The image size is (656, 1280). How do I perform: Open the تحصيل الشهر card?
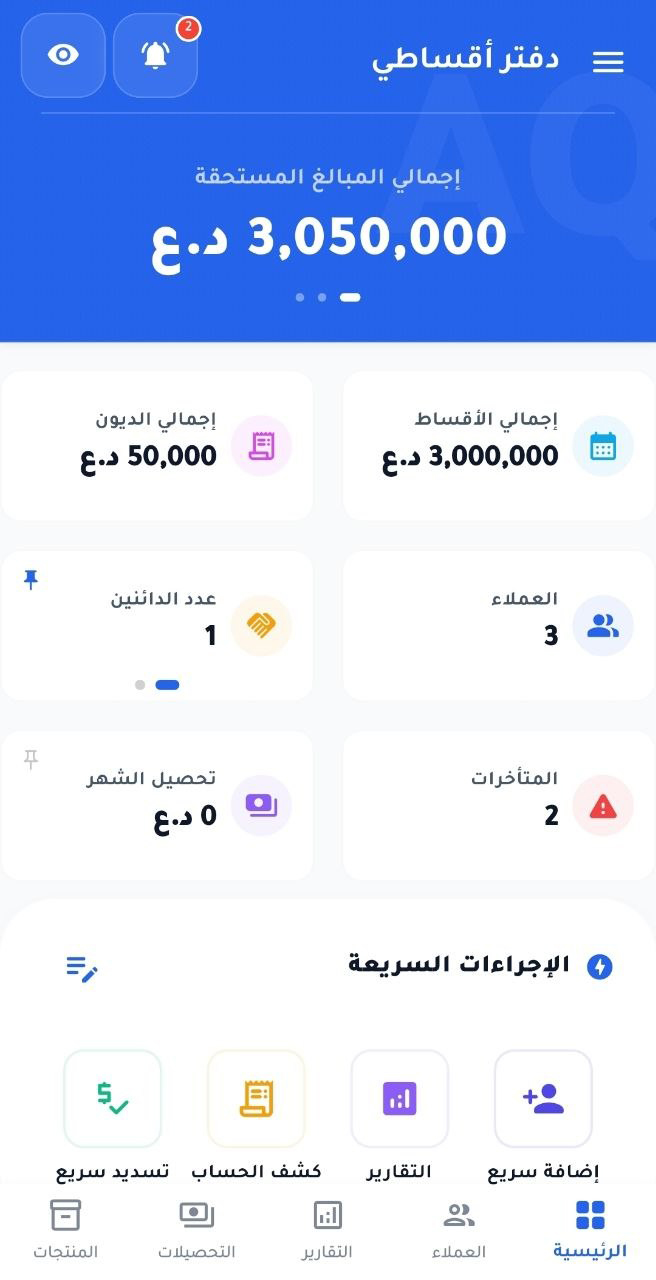(x=157, y=806)
